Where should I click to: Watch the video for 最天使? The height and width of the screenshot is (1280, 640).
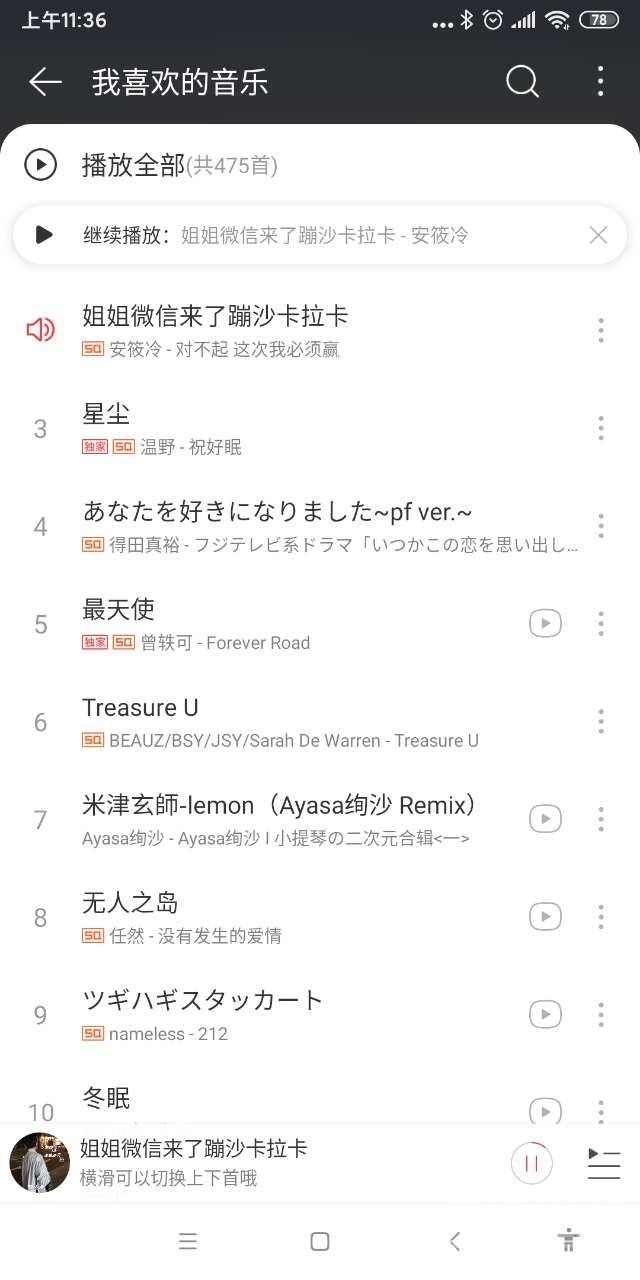[x=545, y=624]
